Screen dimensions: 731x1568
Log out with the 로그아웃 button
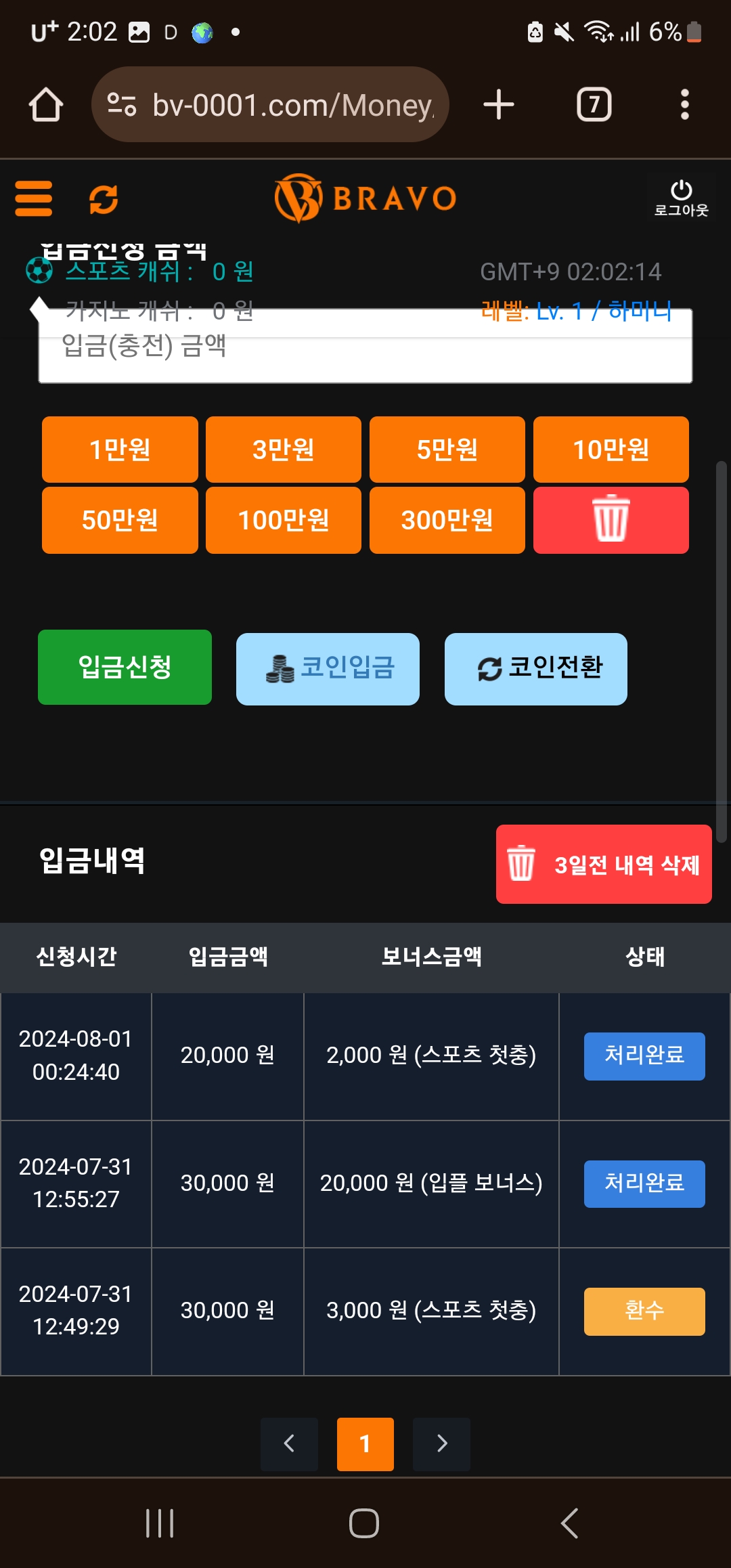(x=681, y=198)
